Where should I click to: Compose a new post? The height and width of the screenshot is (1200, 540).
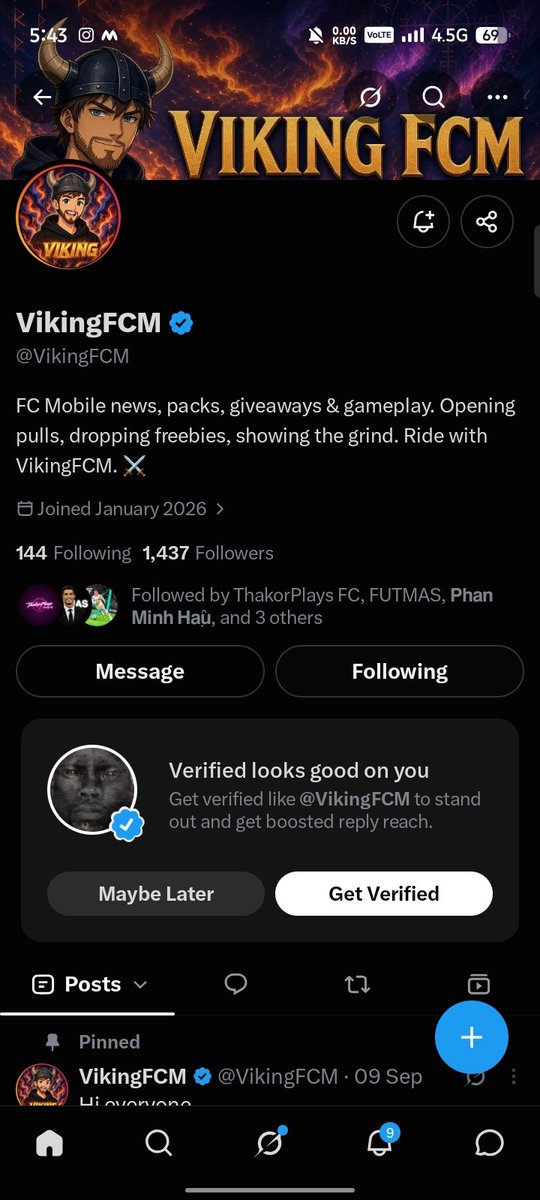pos(471,1037)
